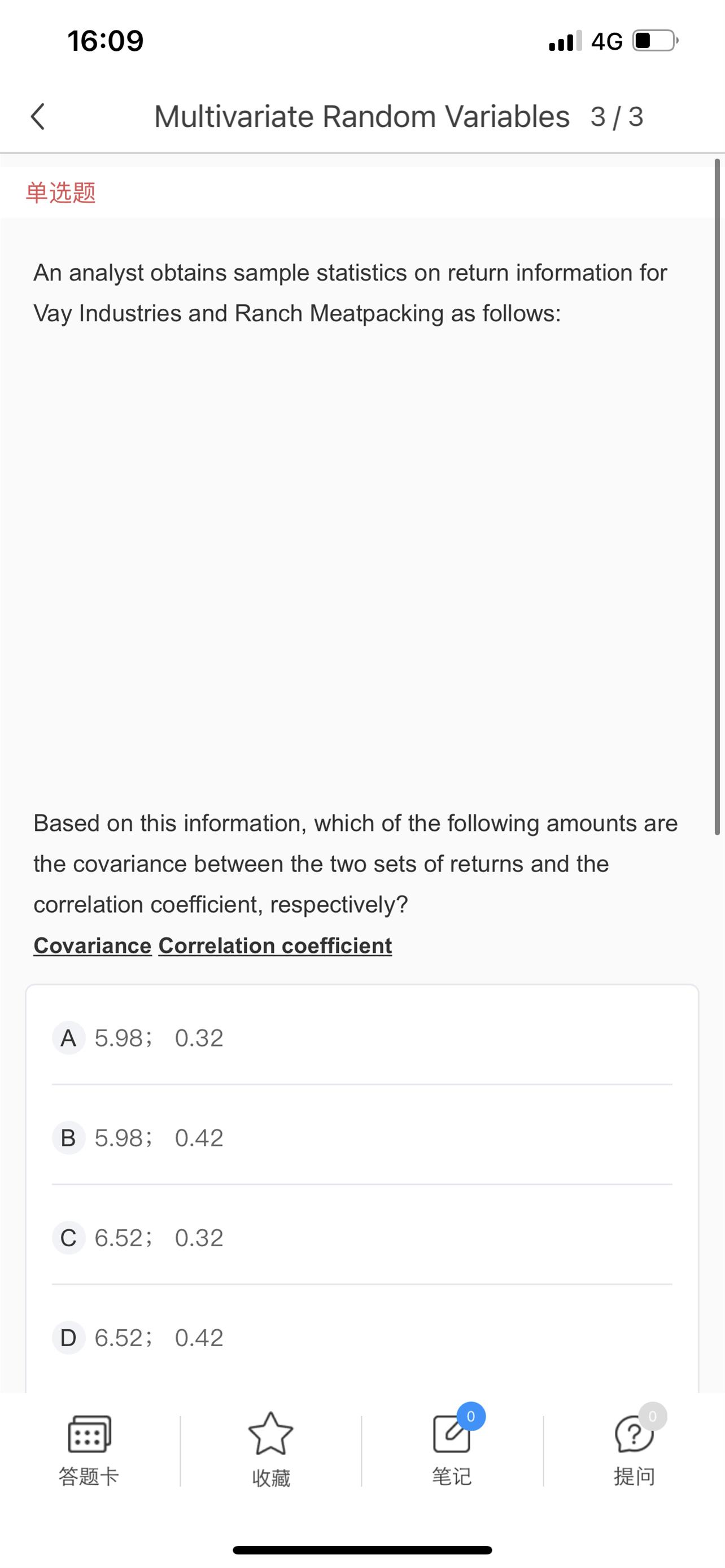Bookmark this question with 收藏 star
The width and height of the screenshot is (725, 1568).
click(x=271, y=1452)
